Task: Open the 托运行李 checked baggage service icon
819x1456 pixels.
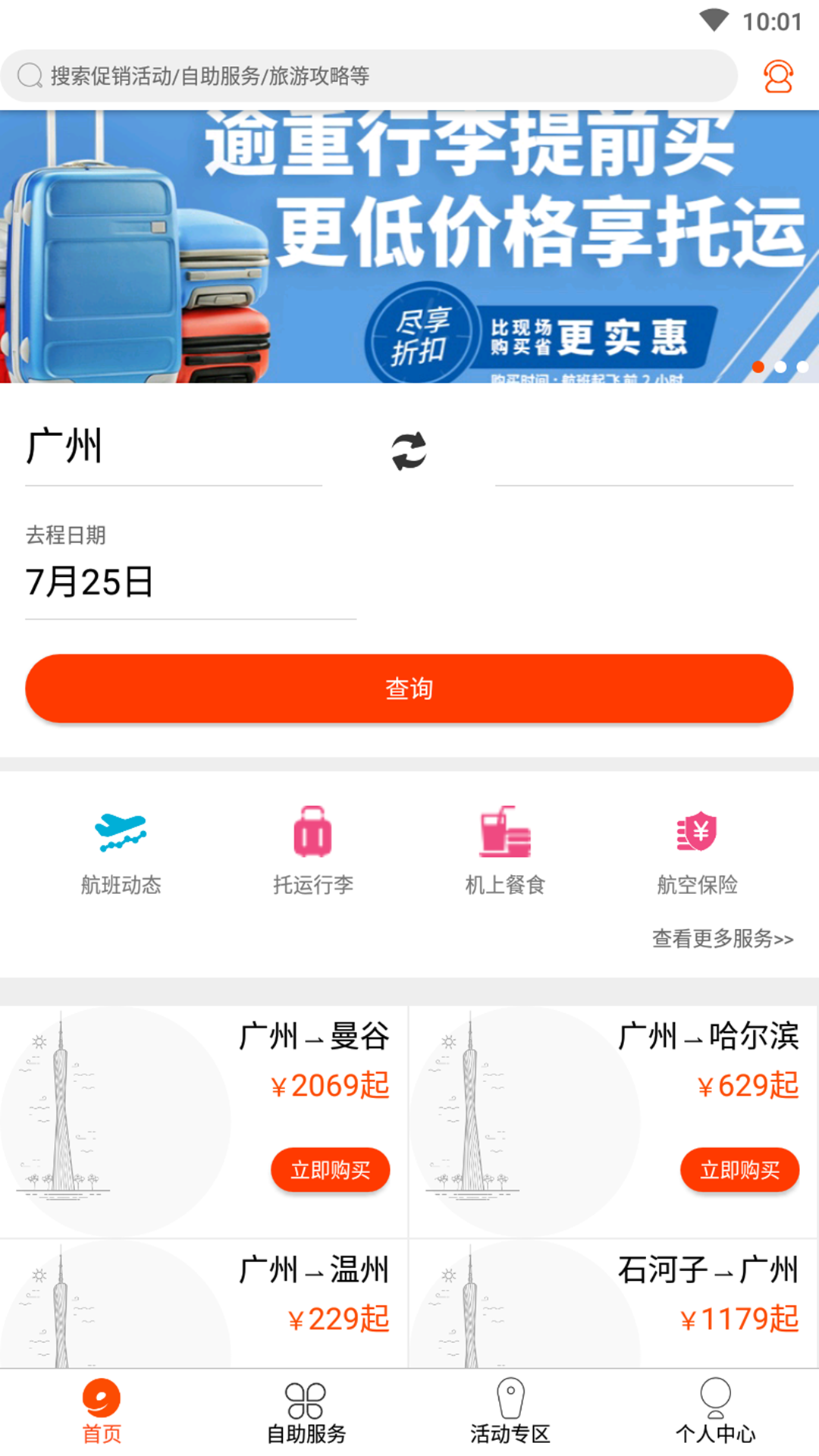Action: coord(311,836)
